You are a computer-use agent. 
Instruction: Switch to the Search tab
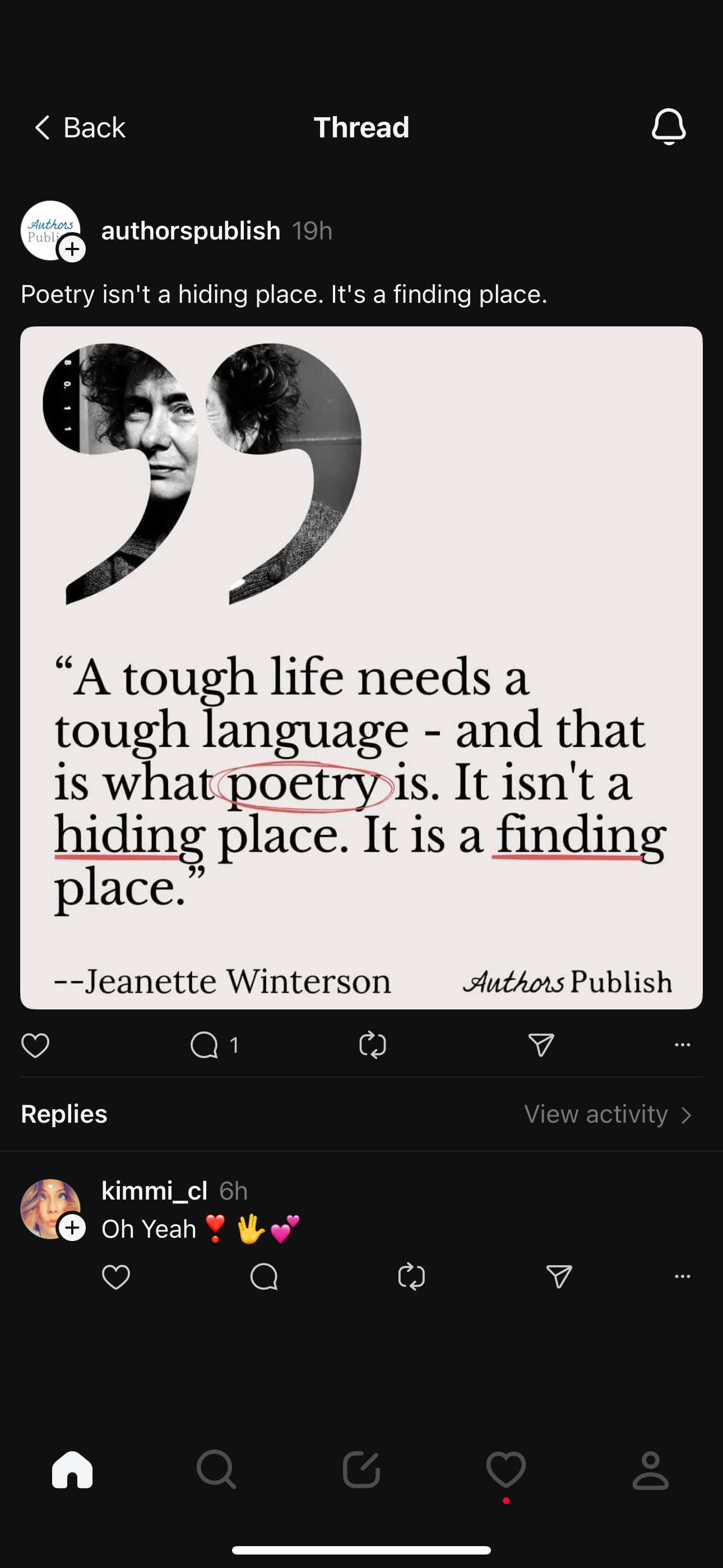[x=217, y=1470]
